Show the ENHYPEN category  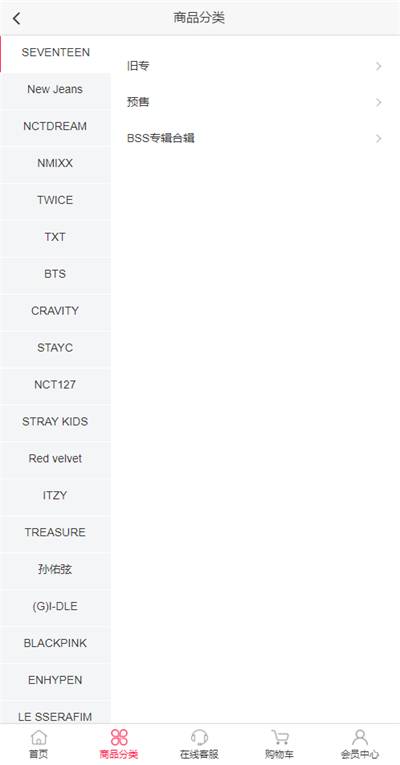coord(55,680)
